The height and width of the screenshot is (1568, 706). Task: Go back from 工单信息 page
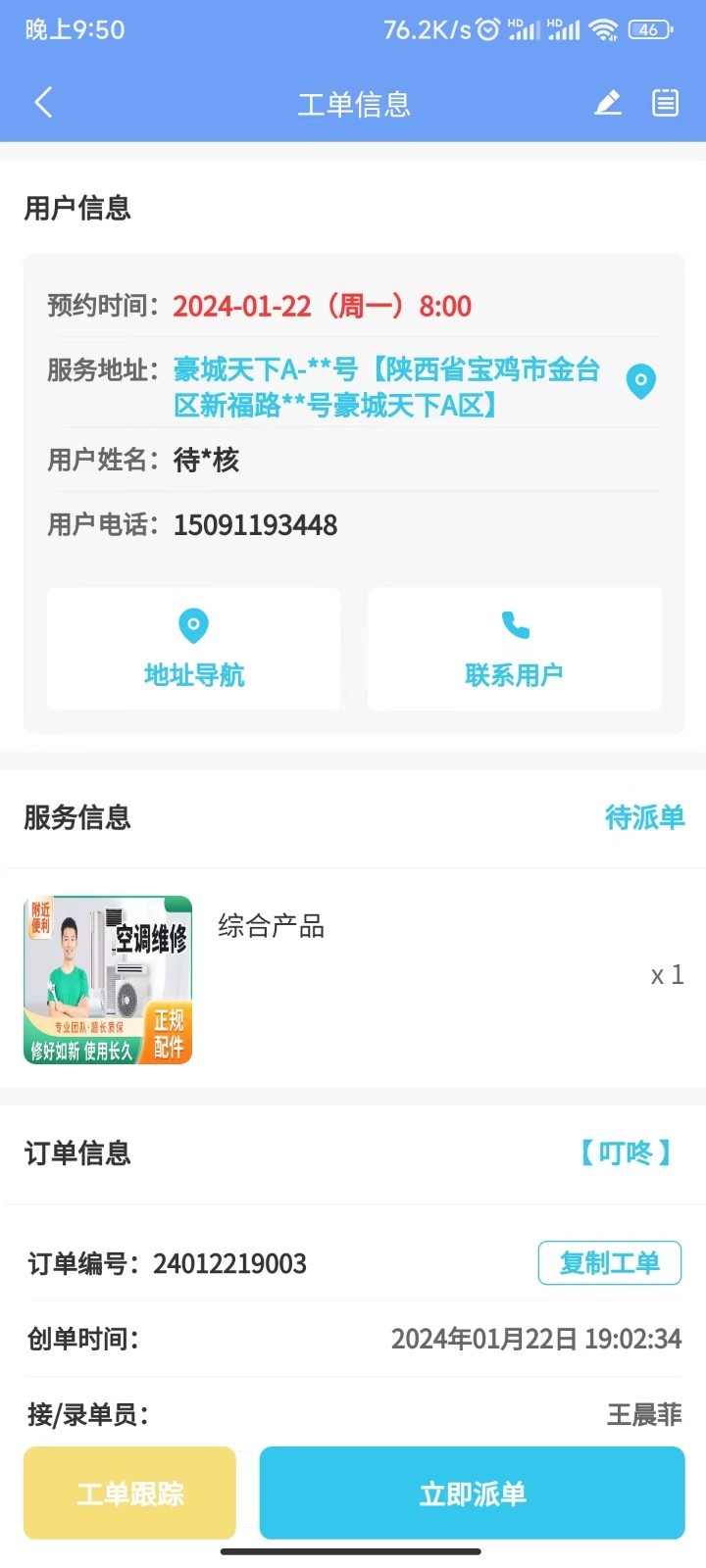tap(43, 103)
